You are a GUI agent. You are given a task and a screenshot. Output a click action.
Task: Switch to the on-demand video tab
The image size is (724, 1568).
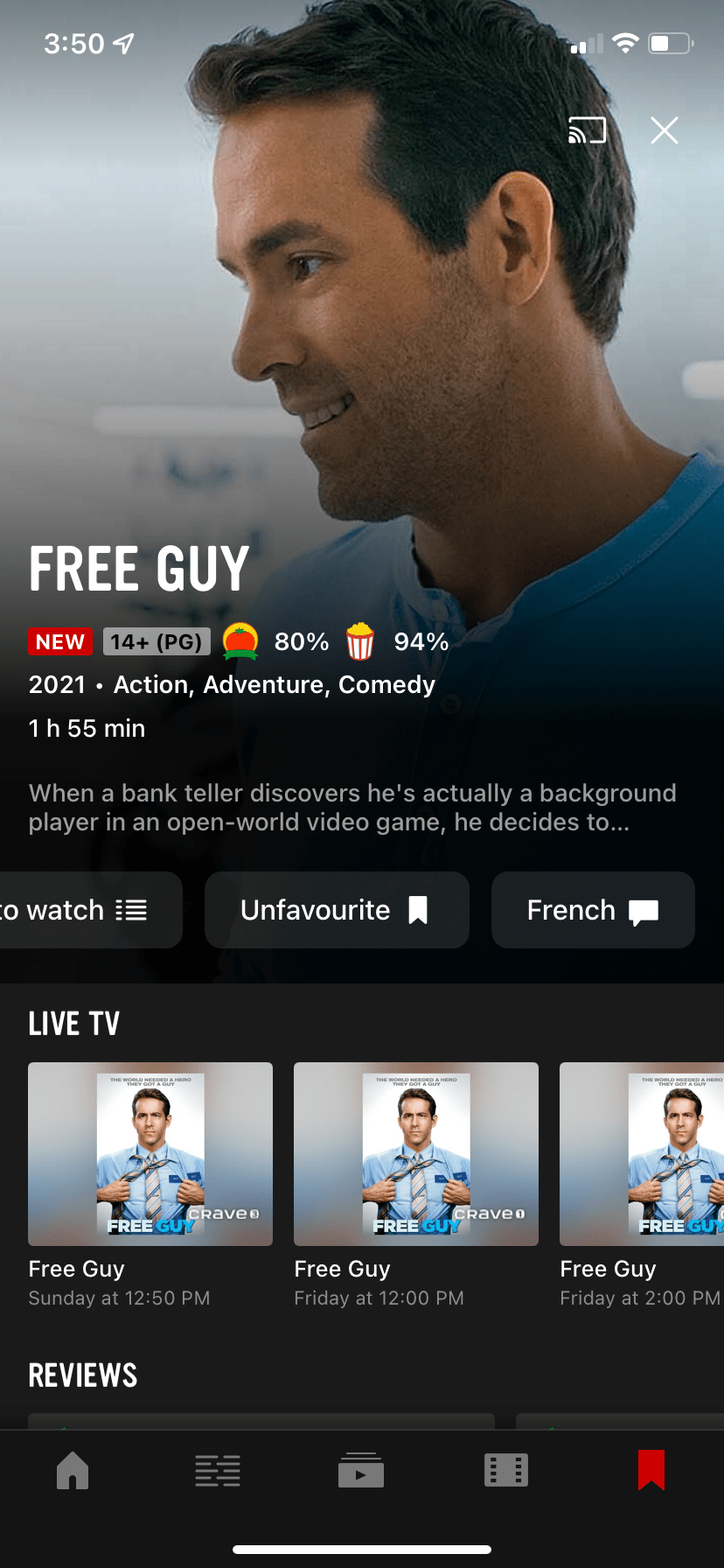pos(361,1470)
